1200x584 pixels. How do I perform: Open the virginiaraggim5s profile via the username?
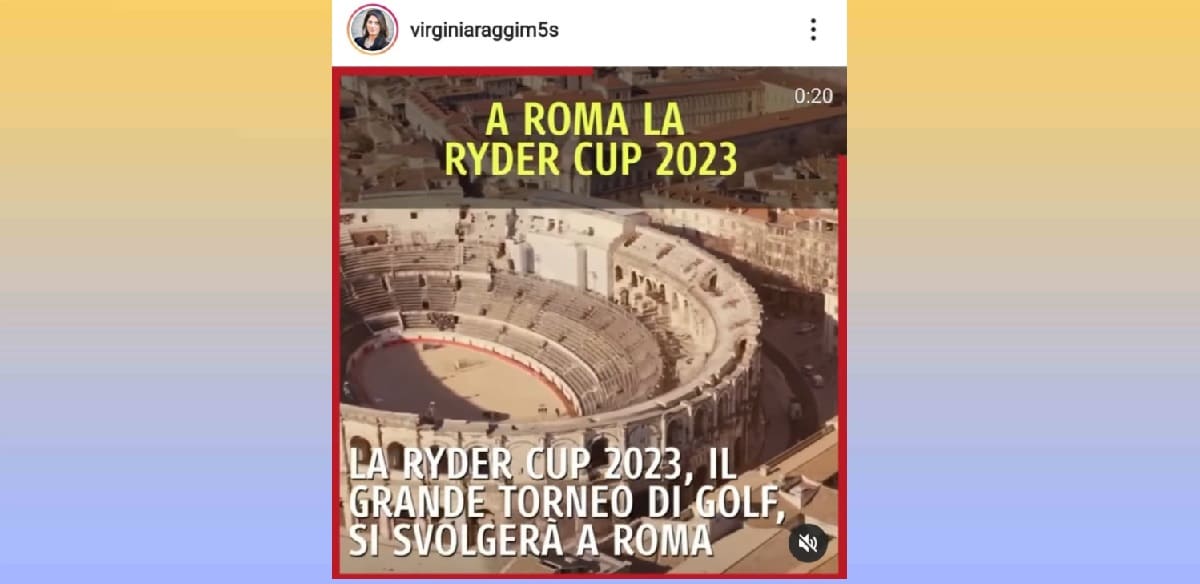pos(484,30)
